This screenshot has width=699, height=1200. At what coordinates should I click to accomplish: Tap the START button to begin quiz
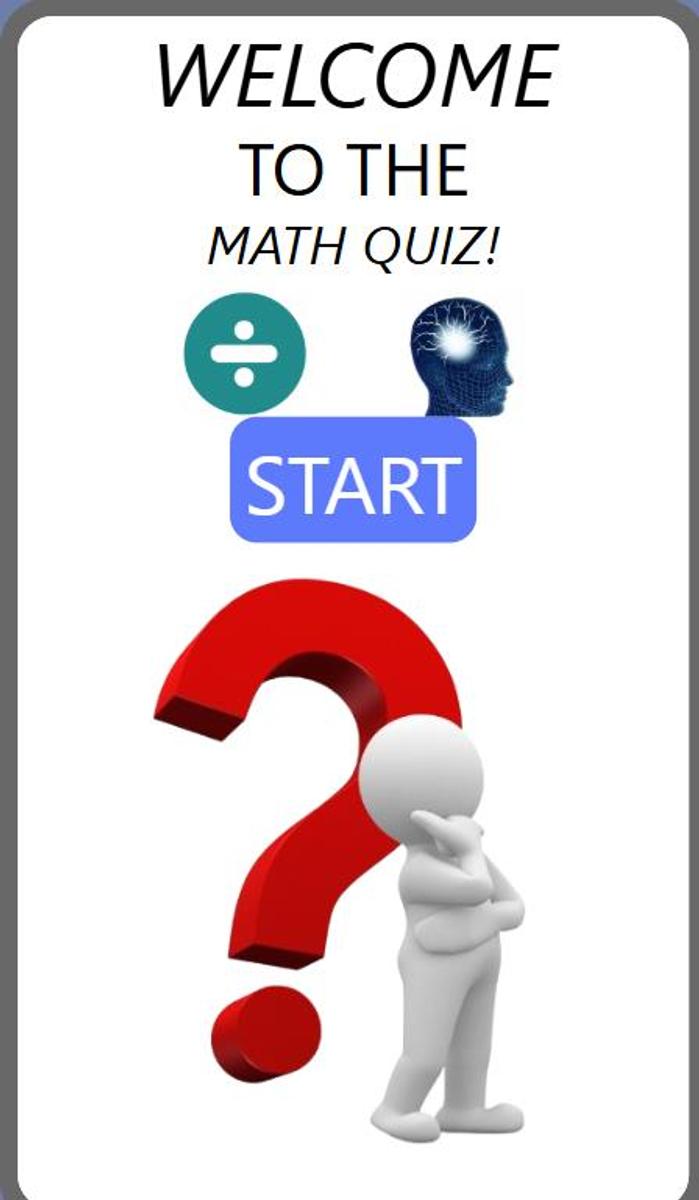point(353,481)
